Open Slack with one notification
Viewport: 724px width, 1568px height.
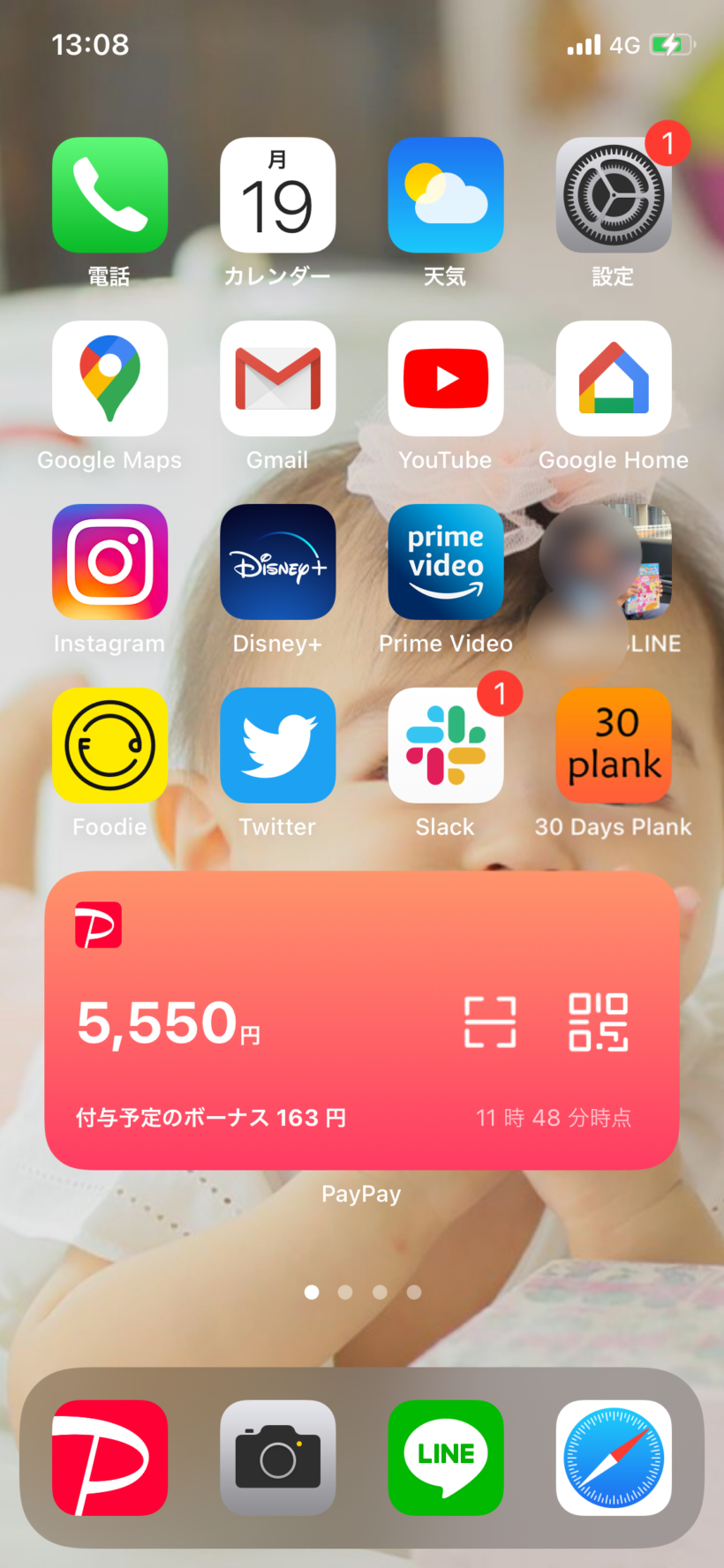tap(445, 745)
